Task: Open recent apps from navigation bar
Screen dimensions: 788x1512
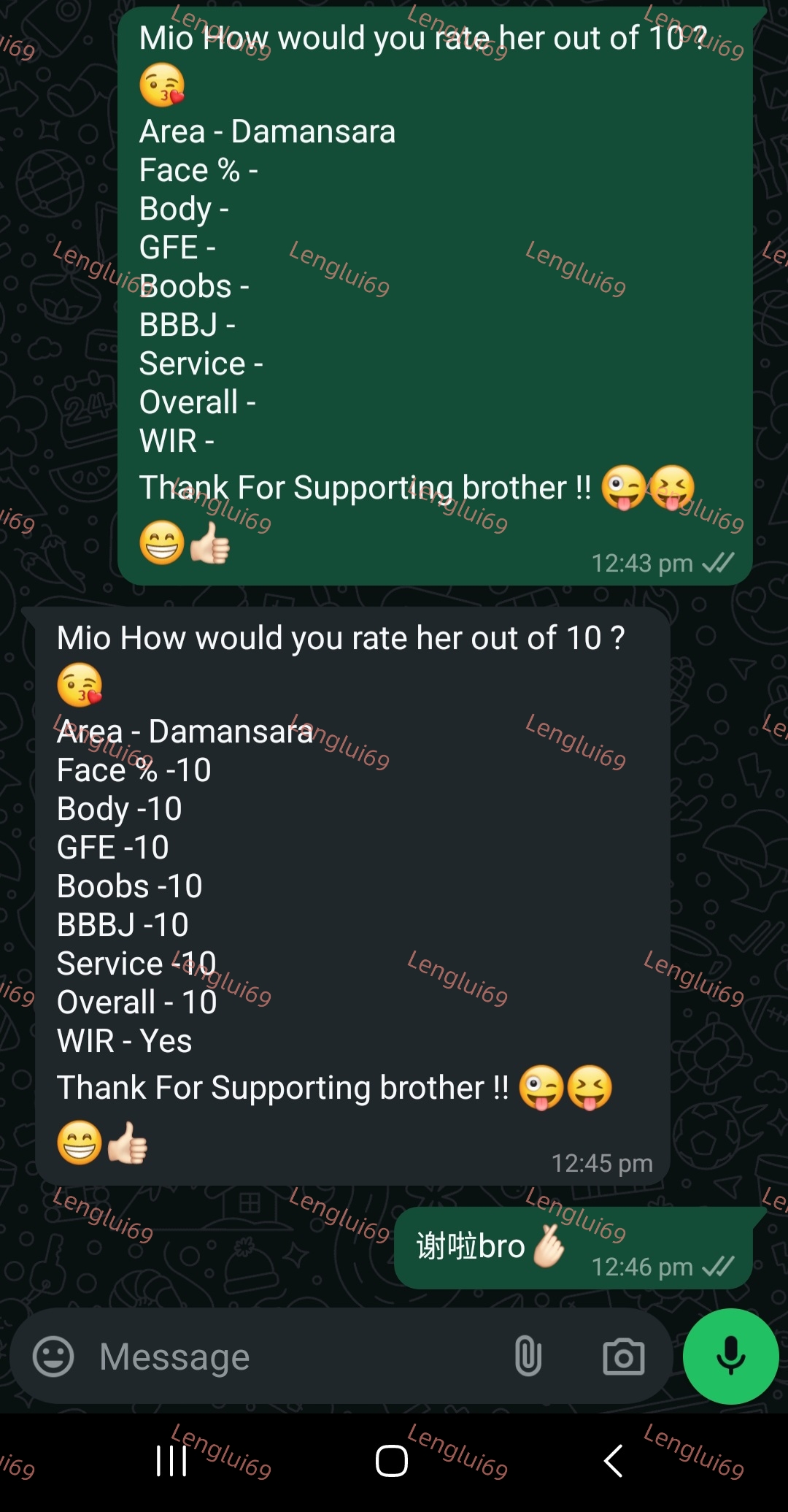Action: pyautogui.click(x=172, y=1461)
